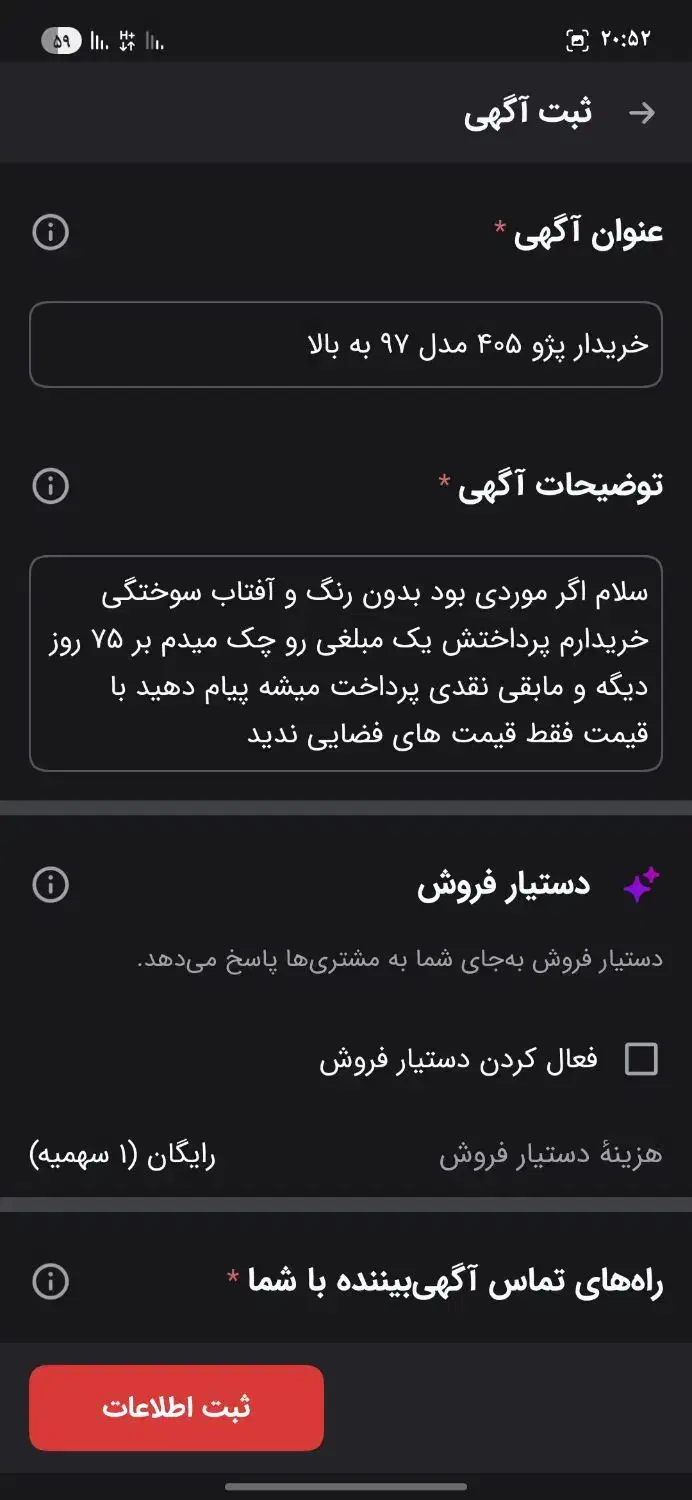Open info icon beside دستیار فروش
Image resolution: width=692 pixels, height=1500 pixels.
[51, 884]
